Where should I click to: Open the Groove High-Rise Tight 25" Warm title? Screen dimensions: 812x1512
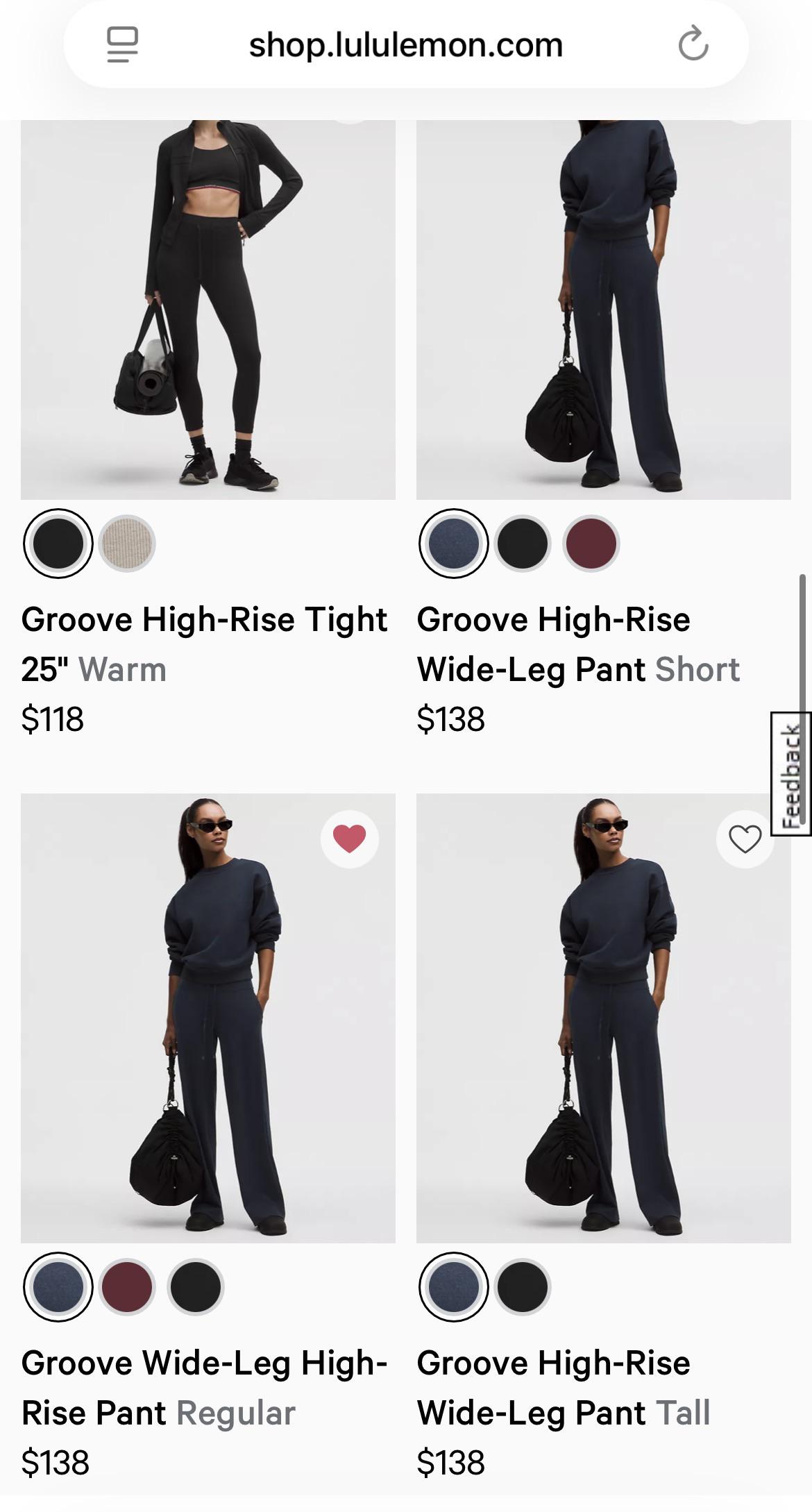203,644
